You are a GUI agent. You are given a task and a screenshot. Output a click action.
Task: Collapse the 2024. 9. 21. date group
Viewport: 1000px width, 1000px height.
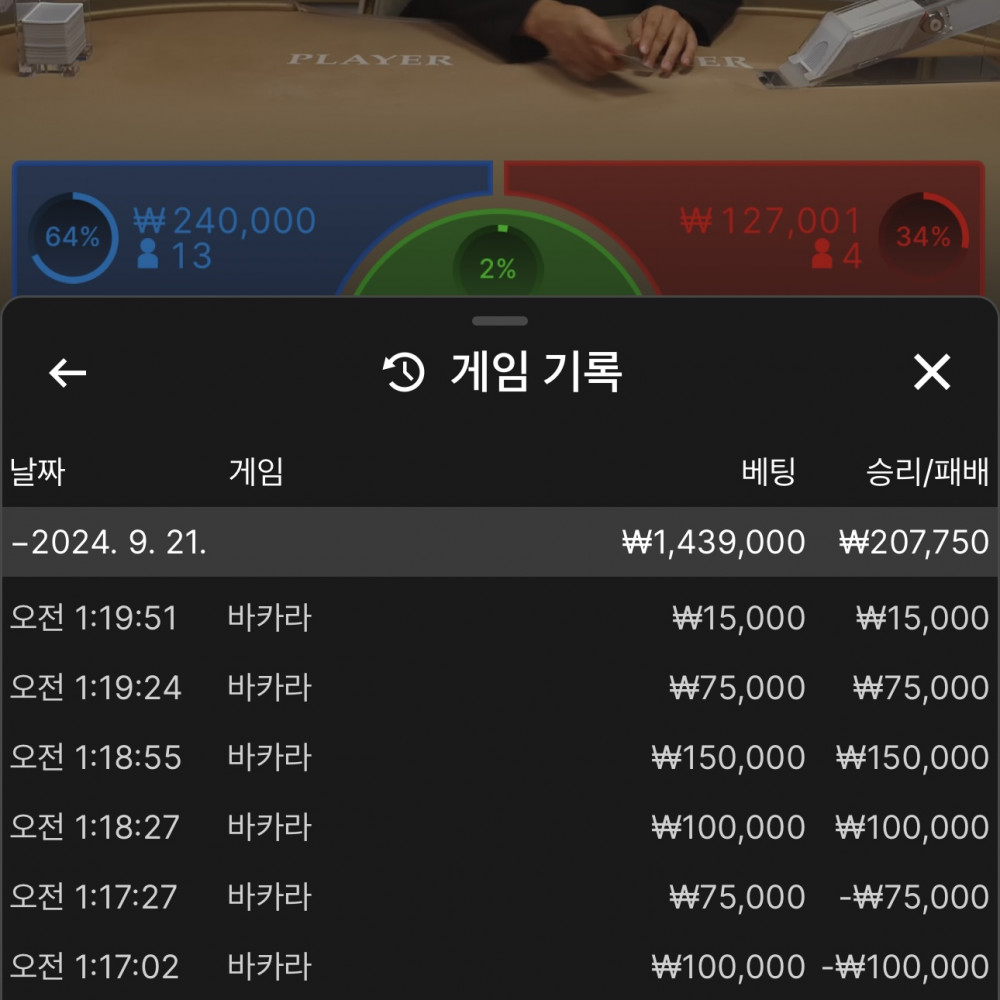(500, 542)
